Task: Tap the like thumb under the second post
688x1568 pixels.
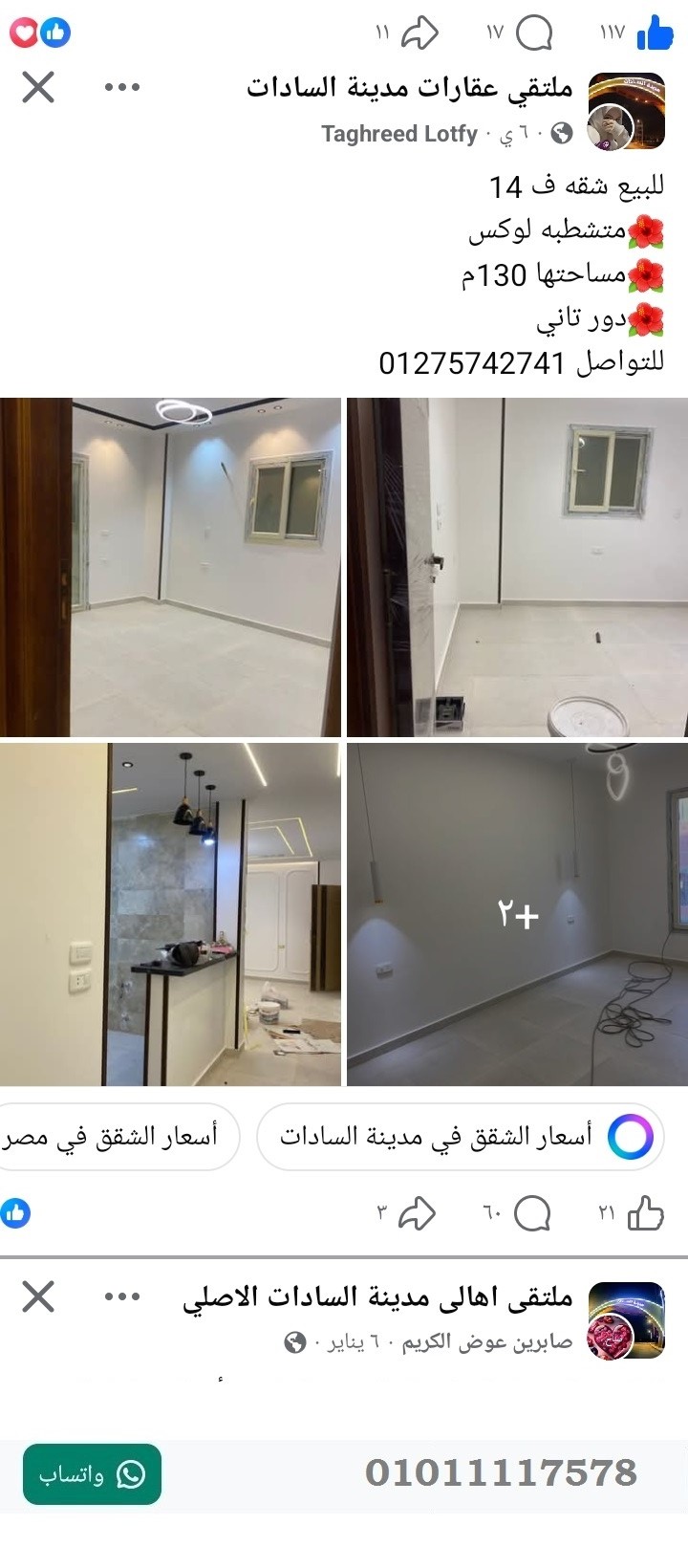Action: coord(647,1212)
